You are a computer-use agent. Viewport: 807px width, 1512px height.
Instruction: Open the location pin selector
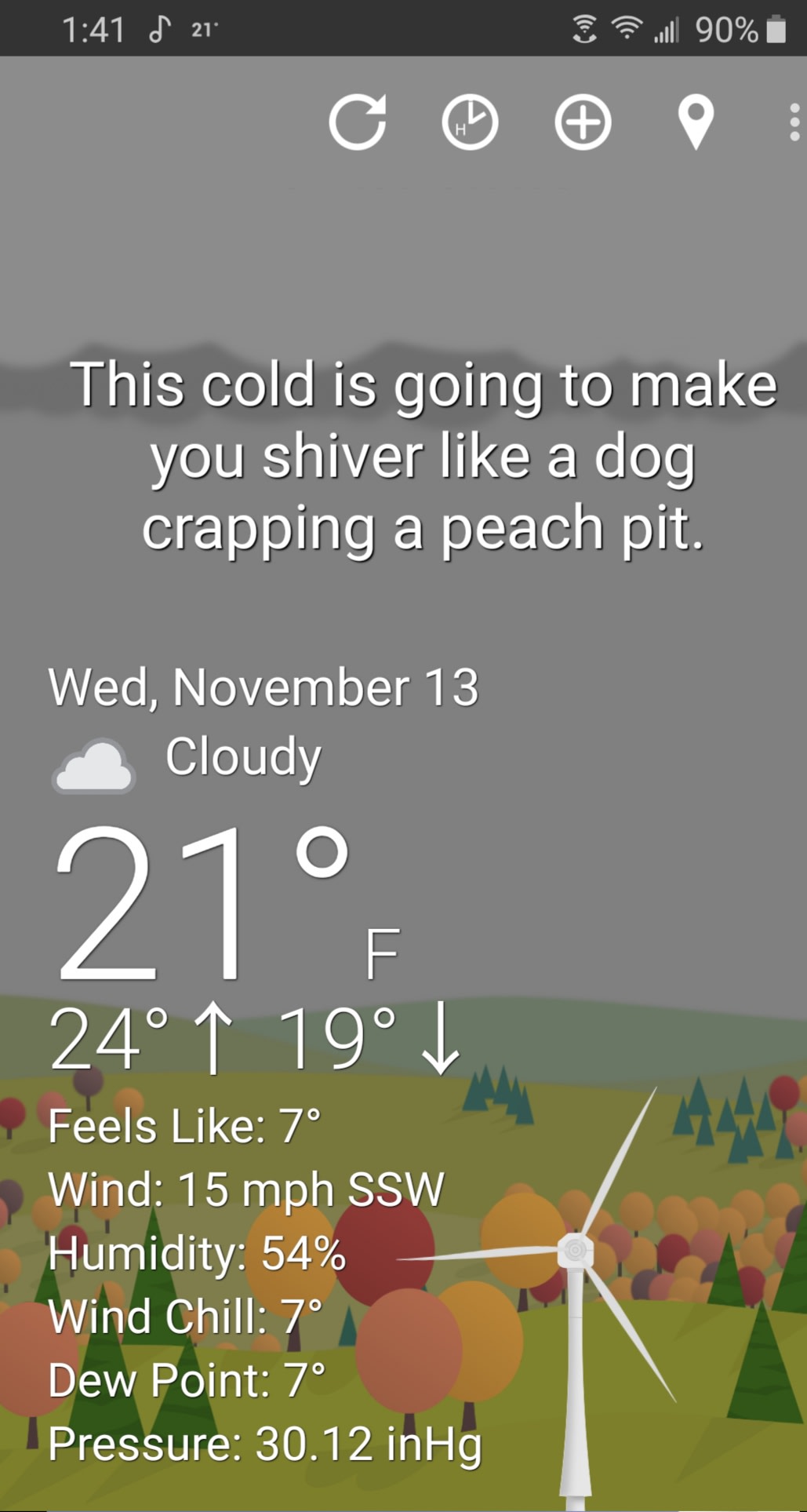696,121
